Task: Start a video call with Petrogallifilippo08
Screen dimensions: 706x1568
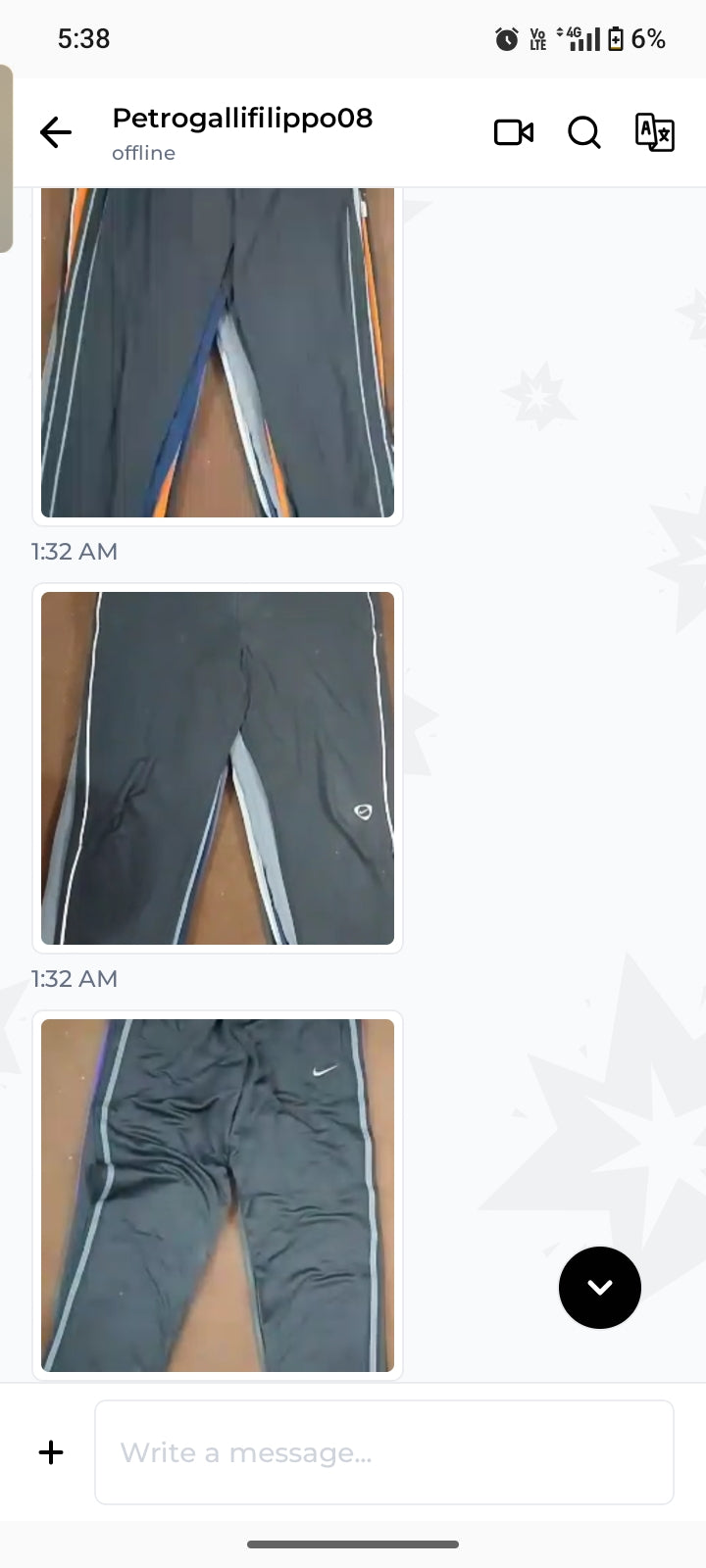Action: (x=514, y=132)
